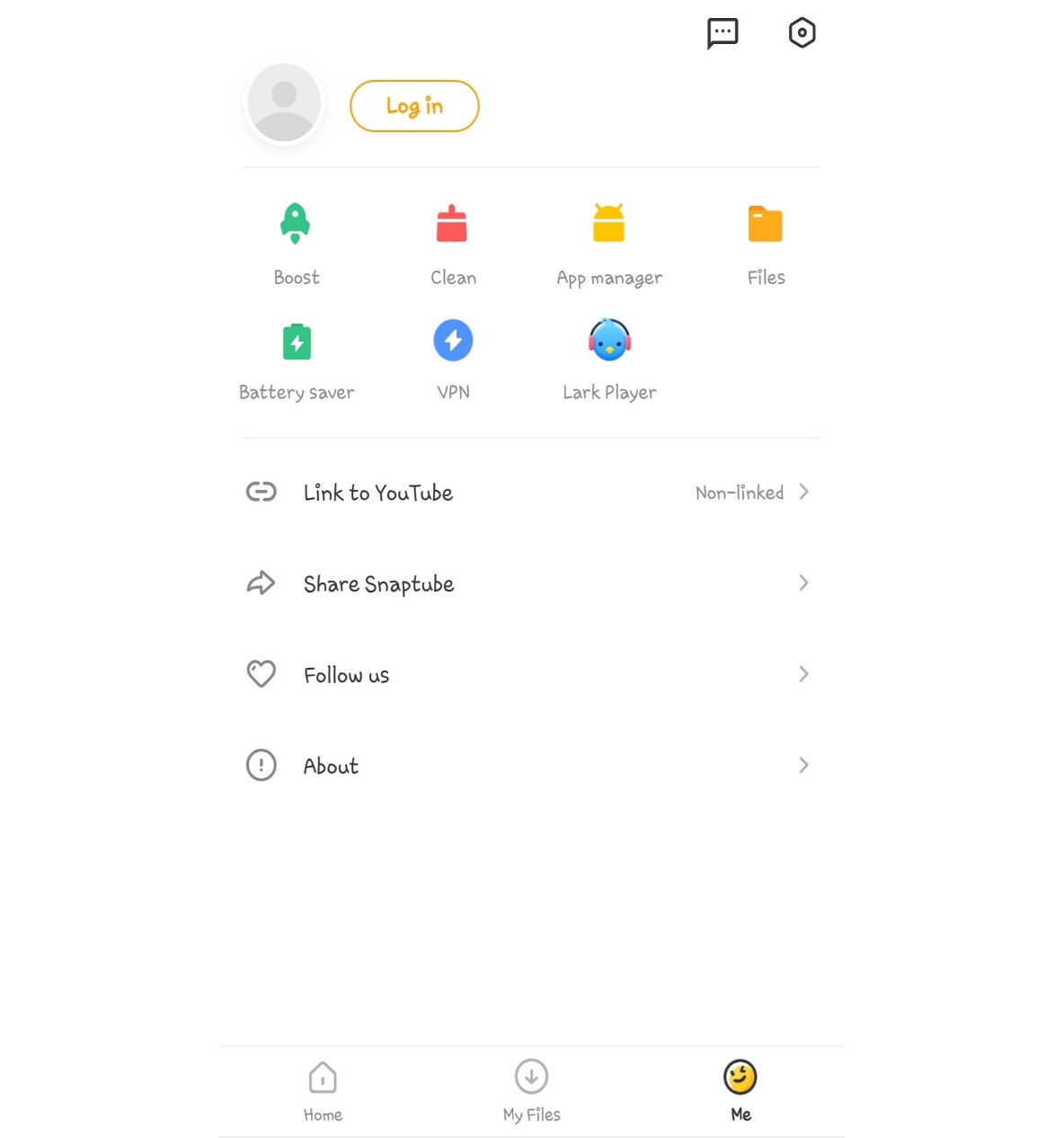Open the settings hexagon icon

802,33
